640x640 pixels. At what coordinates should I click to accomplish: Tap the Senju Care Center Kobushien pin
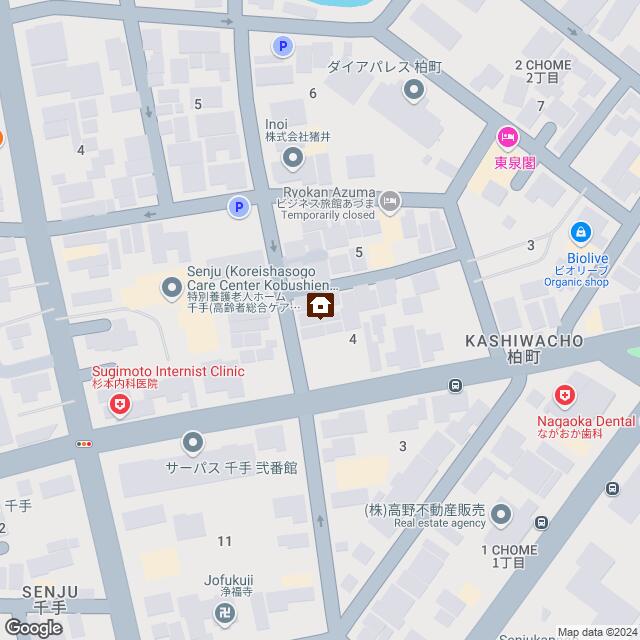point(169,289)
